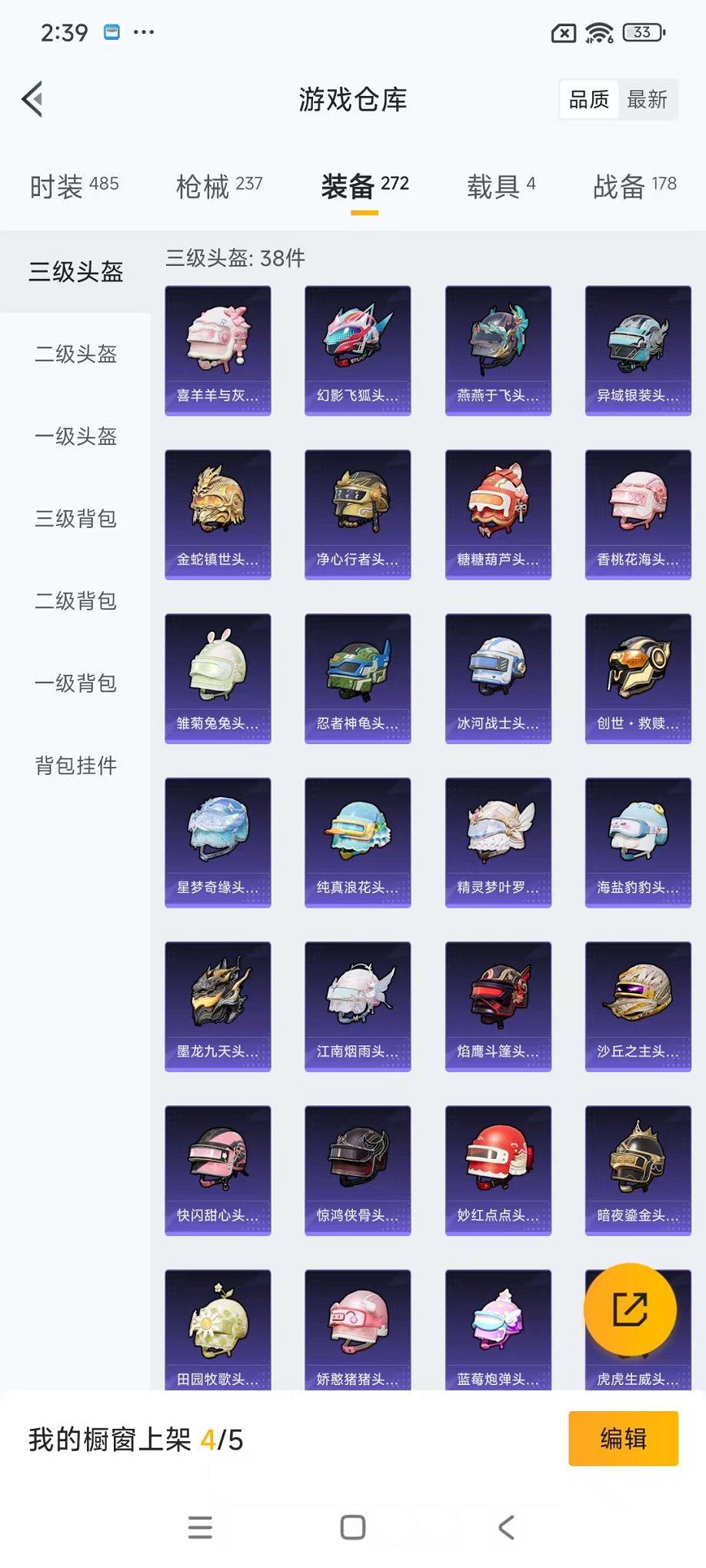Tap the 编辑 button

(623, 1438)
